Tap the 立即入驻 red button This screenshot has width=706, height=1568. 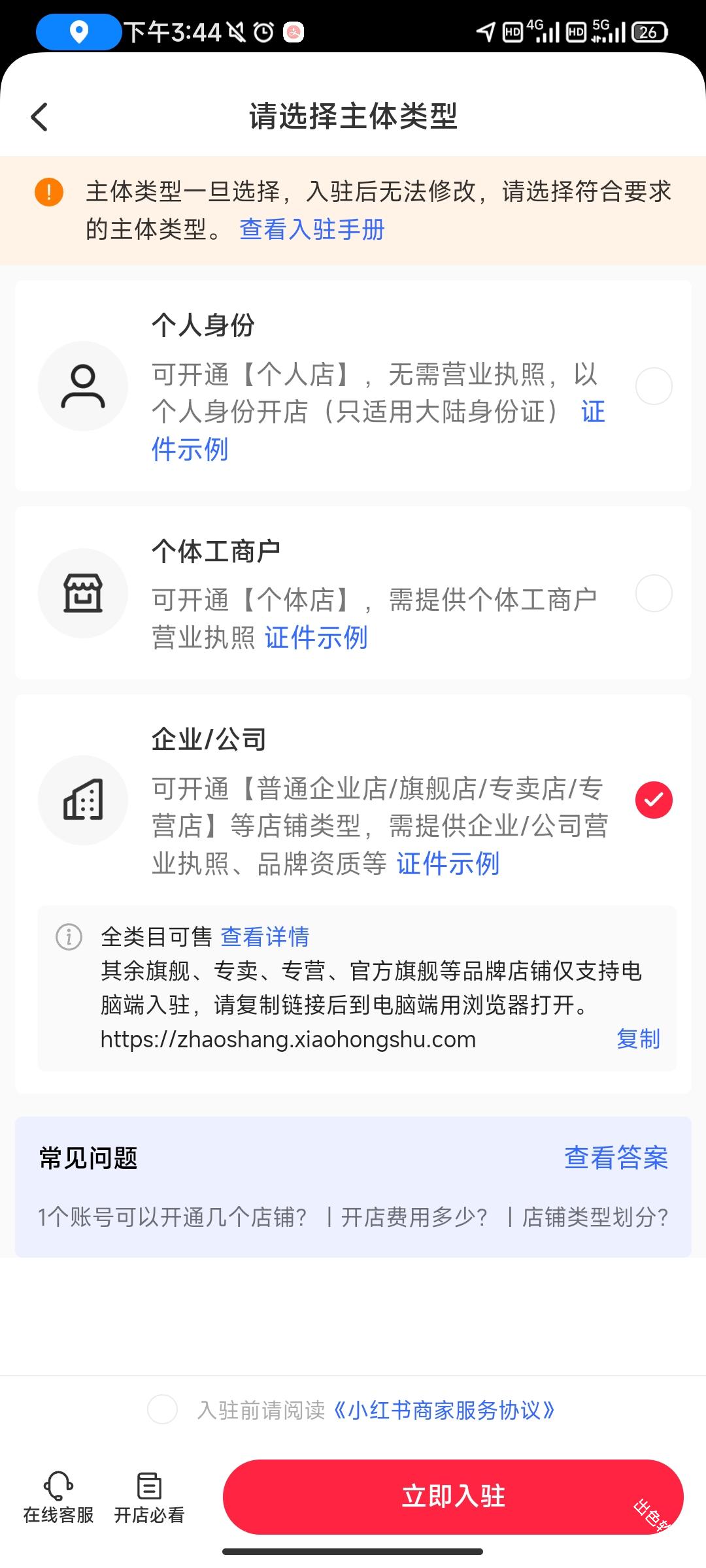click(454, 1496)
